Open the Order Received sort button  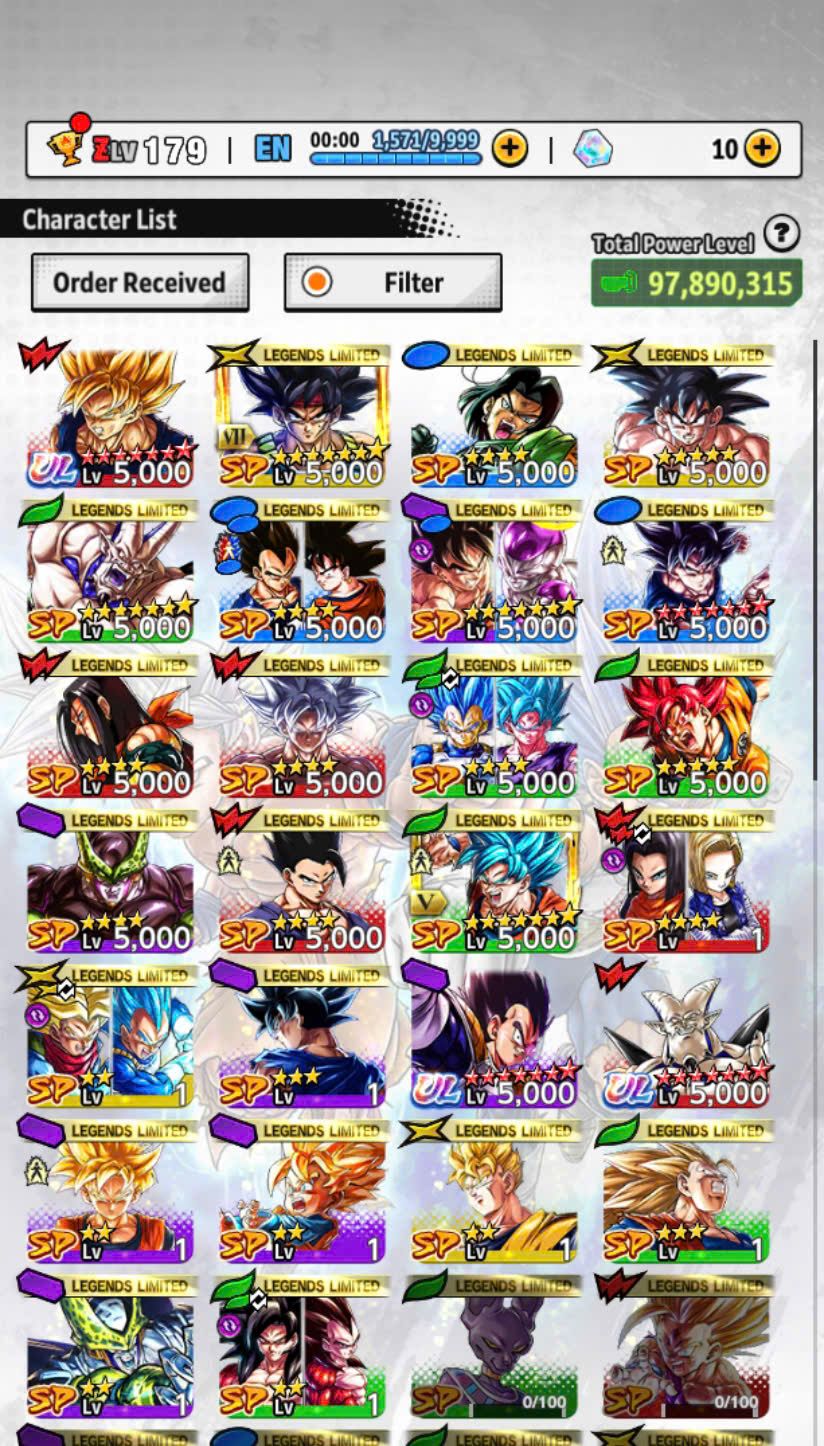[139, 283]
